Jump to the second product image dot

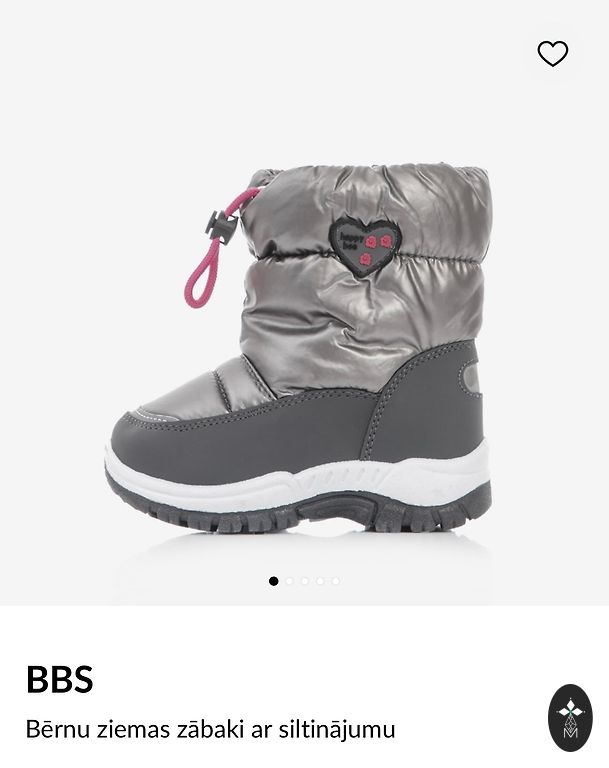click(x=290, y=581)
